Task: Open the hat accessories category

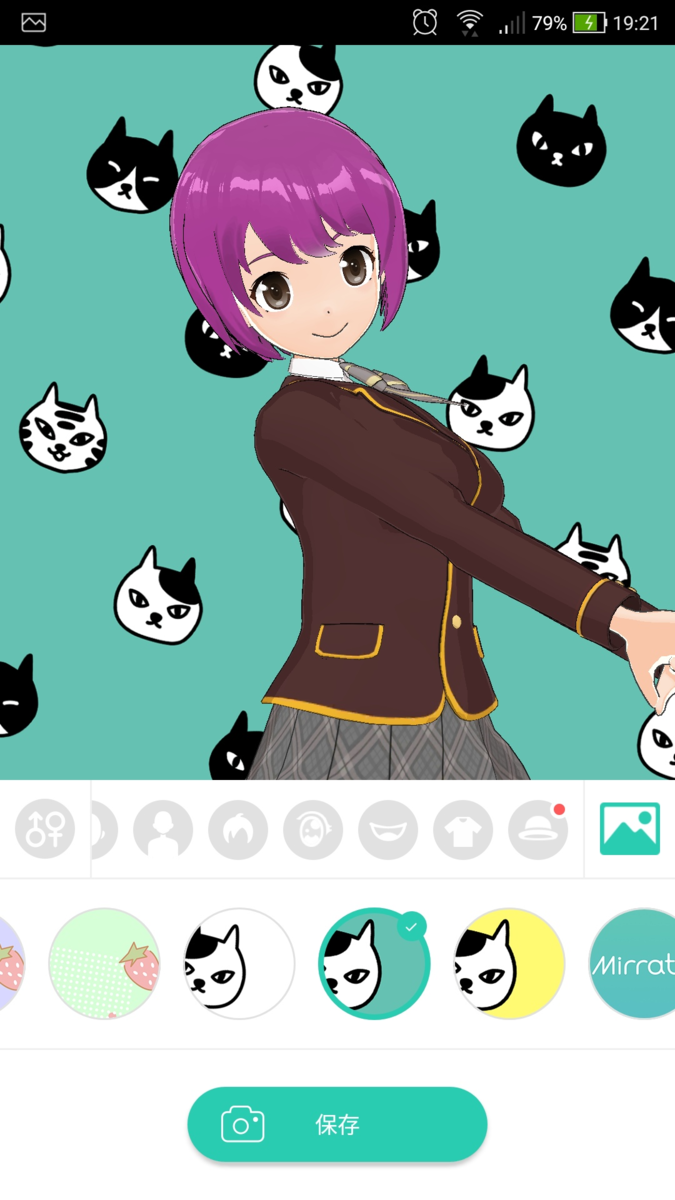Action: pyautogui.click(x=538, y=829)
